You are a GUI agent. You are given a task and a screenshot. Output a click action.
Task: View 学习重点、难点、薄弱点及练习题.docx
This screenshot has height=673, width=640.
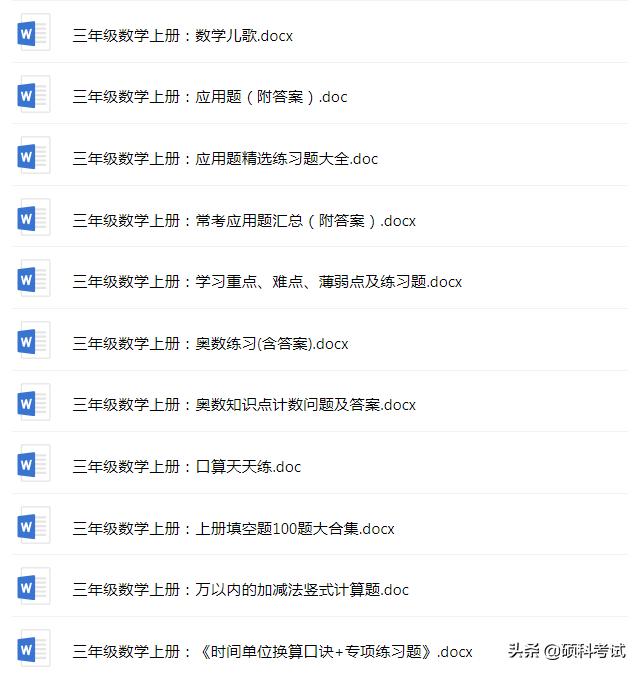[x=266, y=282]
